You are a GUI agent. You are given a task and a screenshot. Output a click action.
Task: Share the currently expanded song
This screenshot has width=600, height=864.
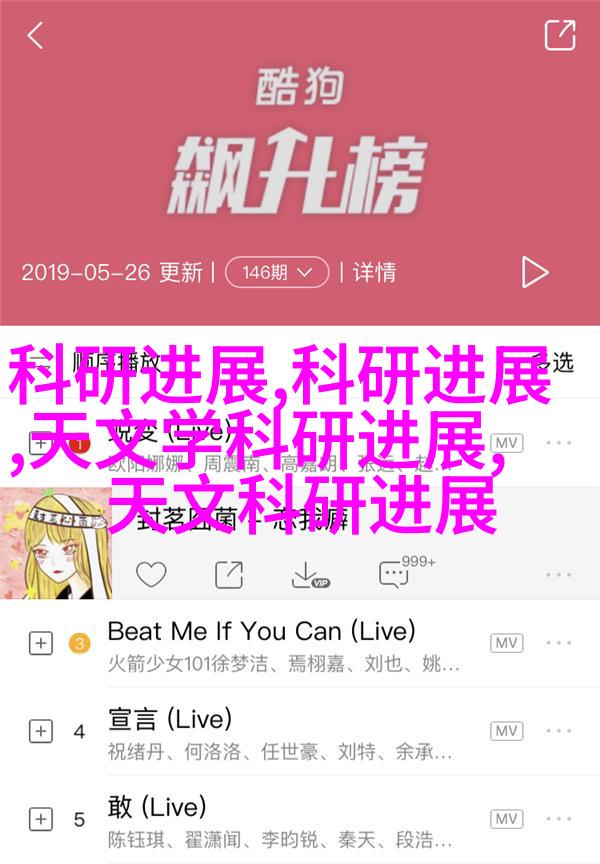pos(229,574)
